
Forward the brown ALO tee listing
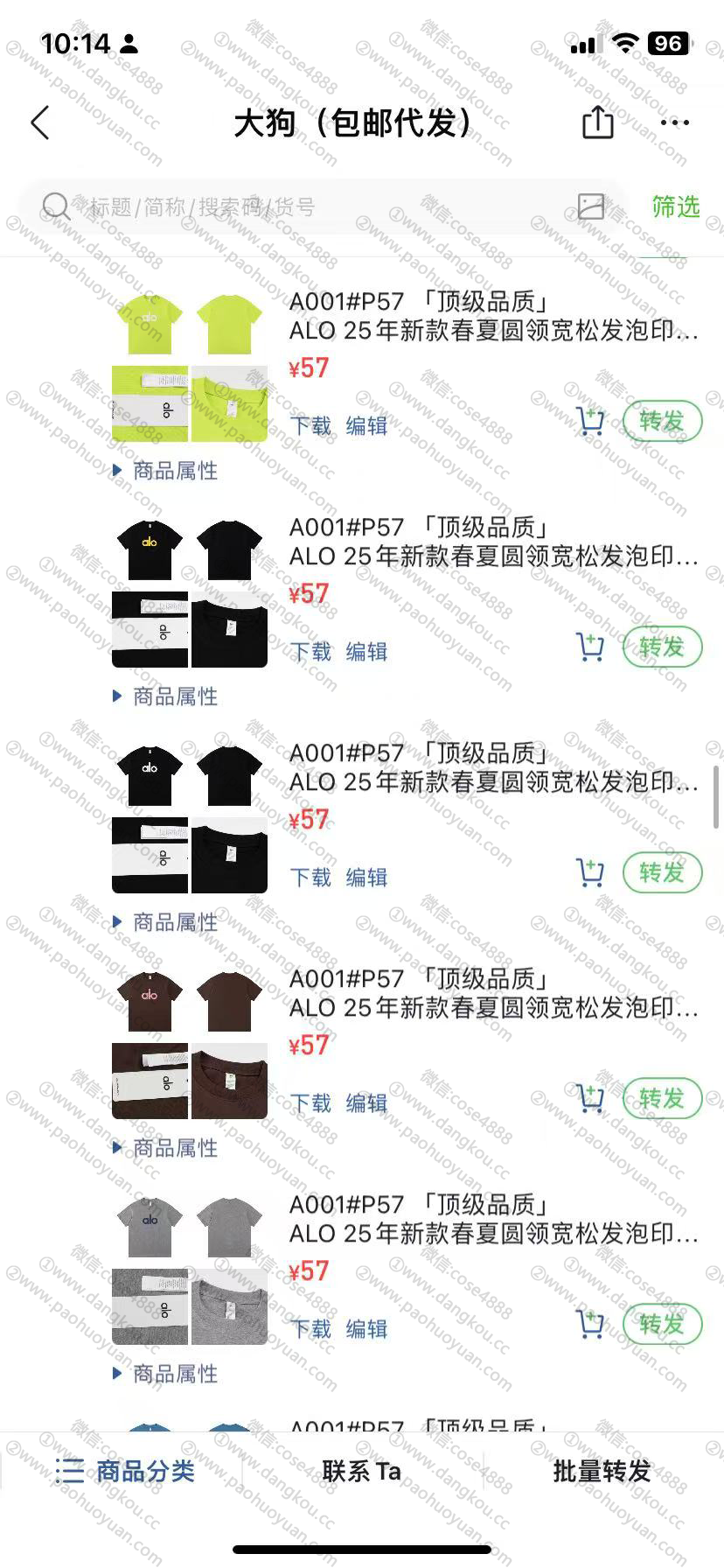(662, 1099)
